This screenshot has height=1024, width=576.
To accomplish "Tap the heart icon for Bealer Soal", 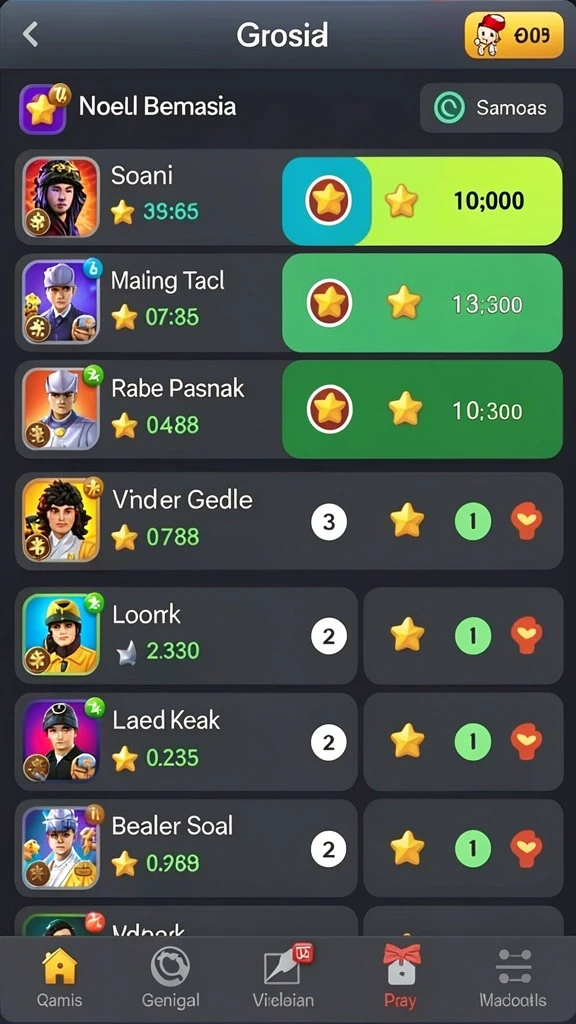I will coord(526,848).
